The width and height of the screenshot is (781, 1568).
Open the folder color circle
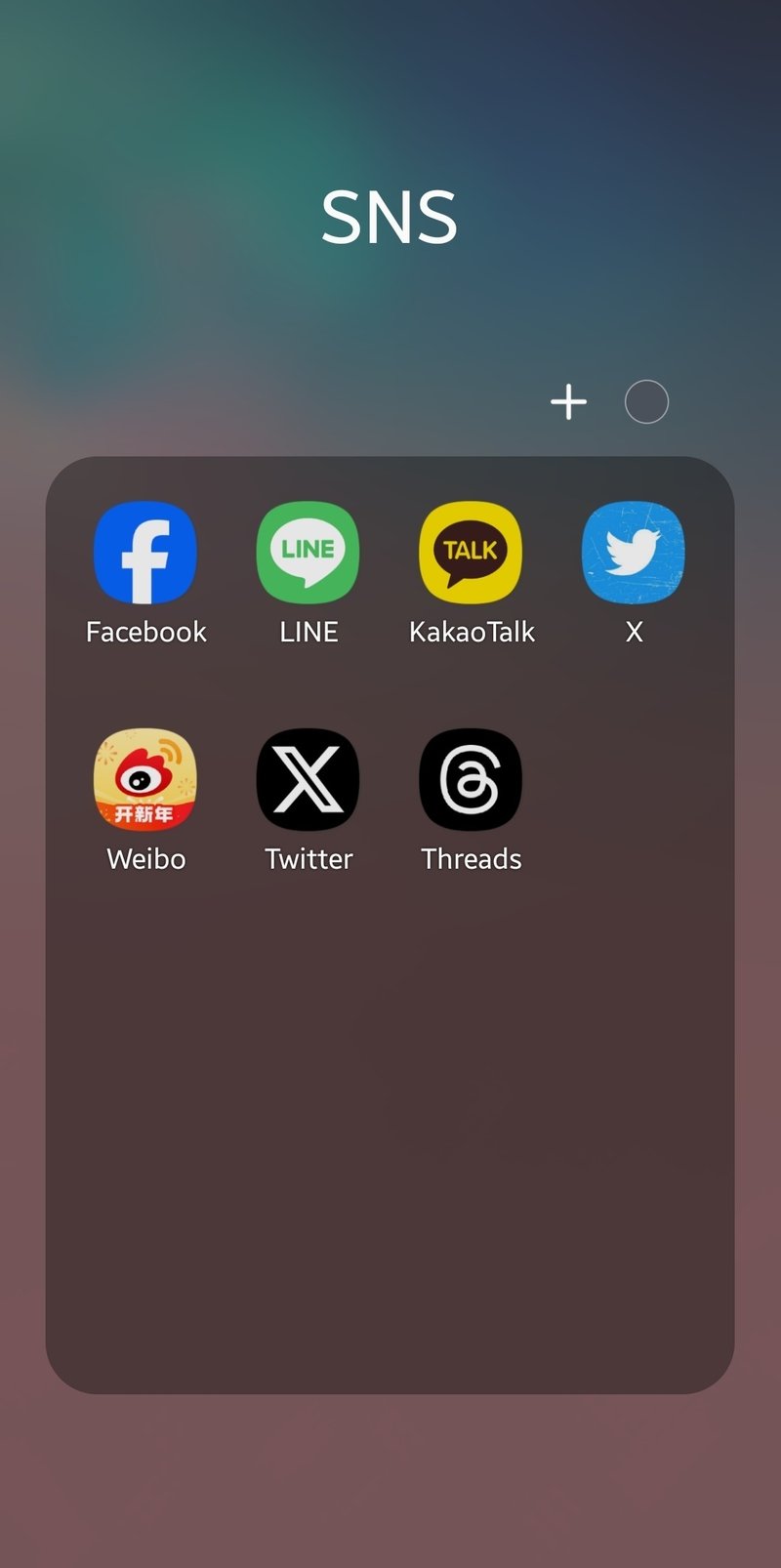click(x=646, y=402)
